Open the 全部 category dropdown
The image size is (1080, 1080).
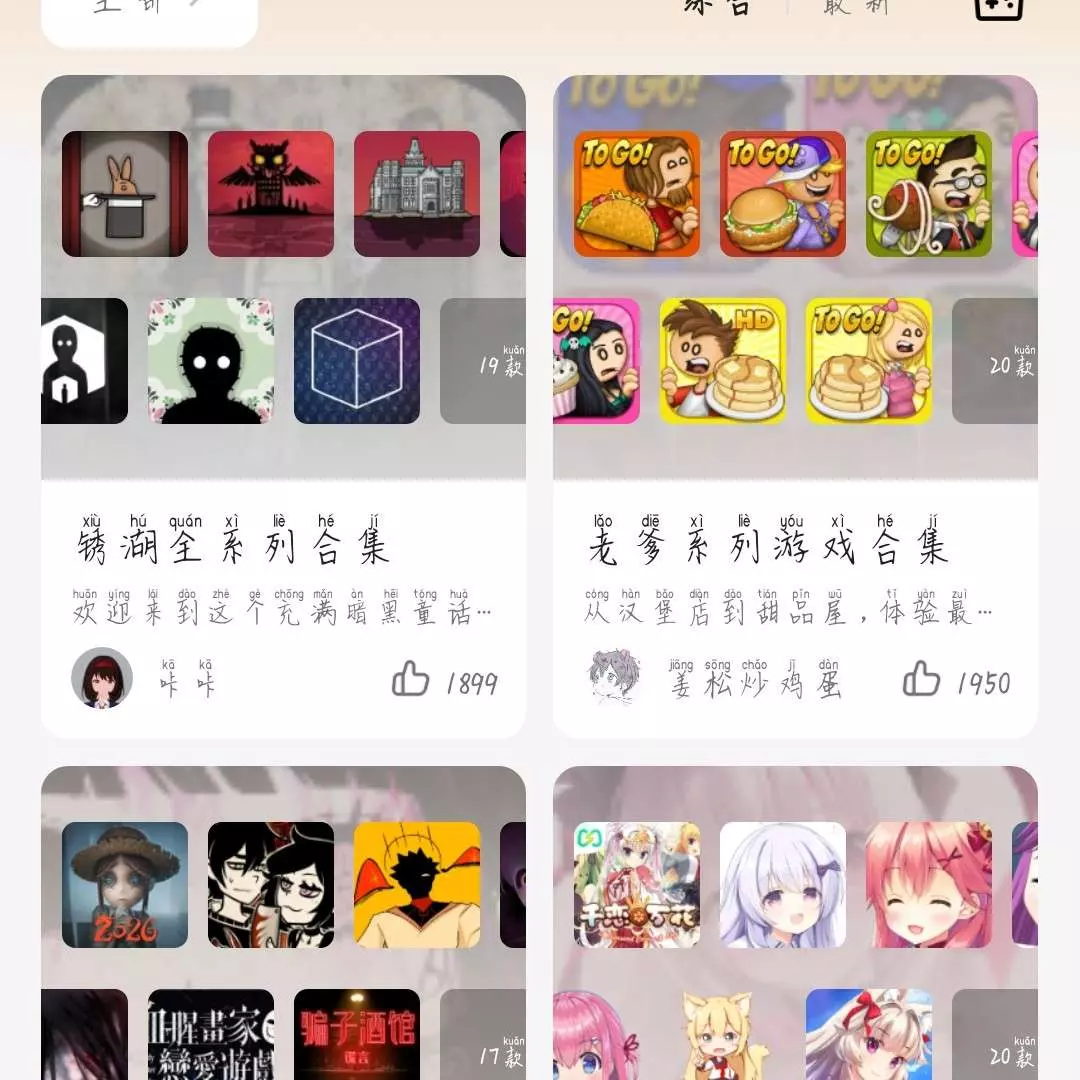click(148, 10)
